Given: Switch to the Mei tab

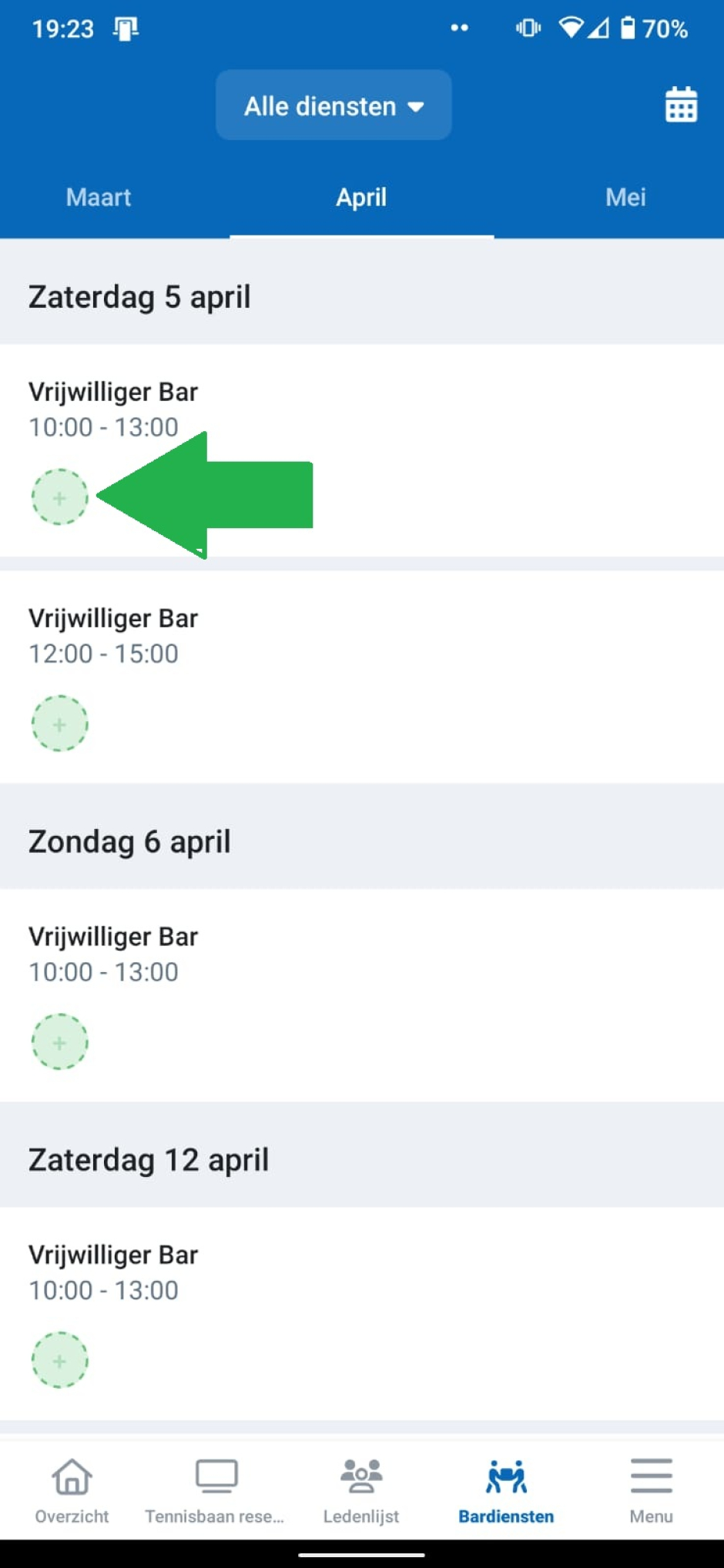Looking at the screenshot, I should [625, 197].
